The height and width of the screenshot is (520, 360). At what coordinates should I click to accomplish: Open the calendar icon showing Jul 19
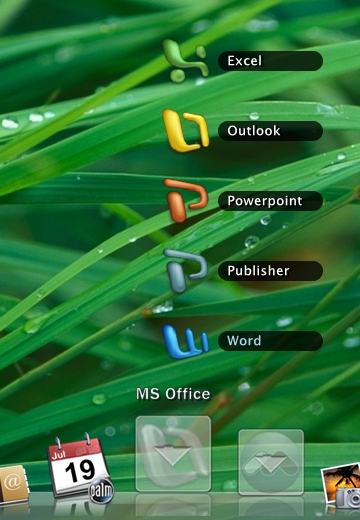pyautogui.click(x=80, y=468)
